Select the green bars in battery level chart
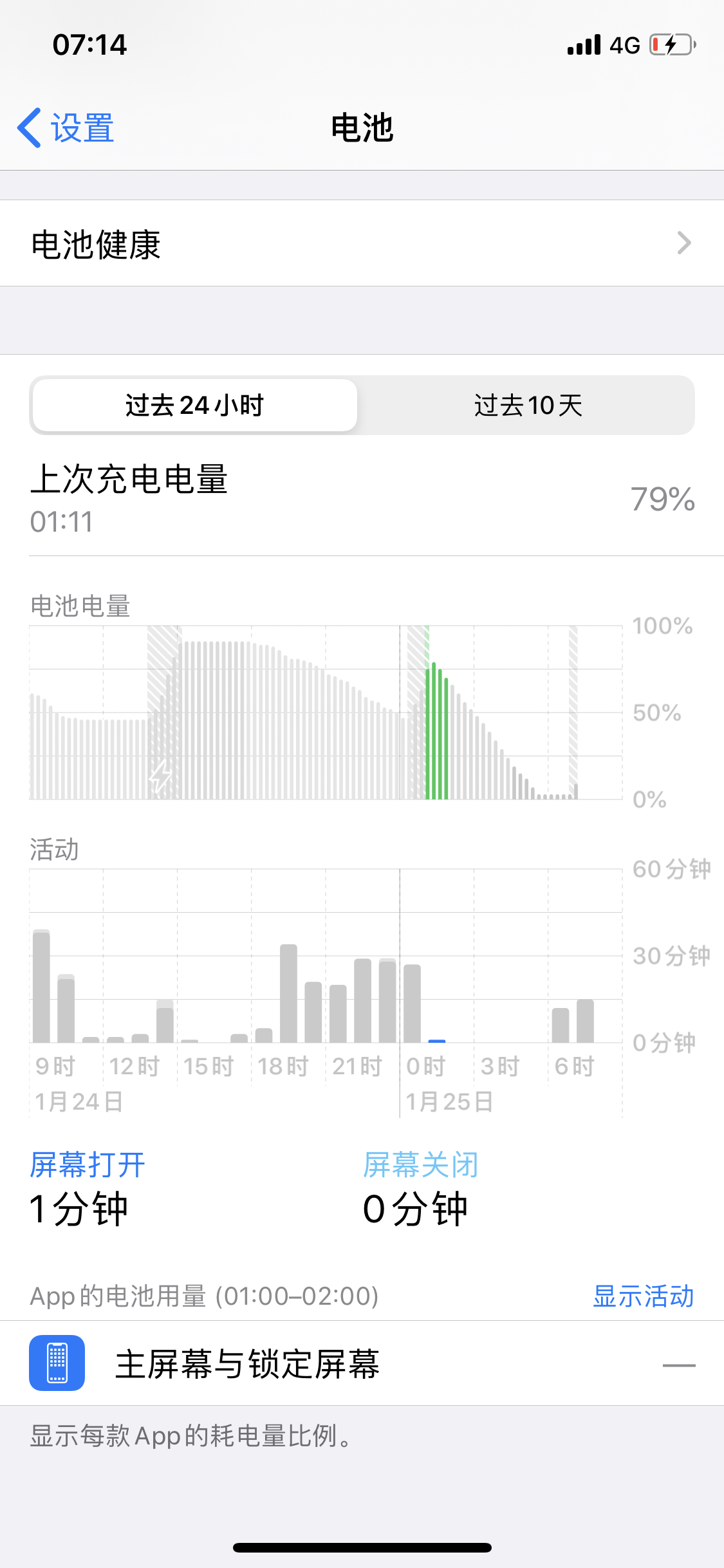 tap(437, 734)
